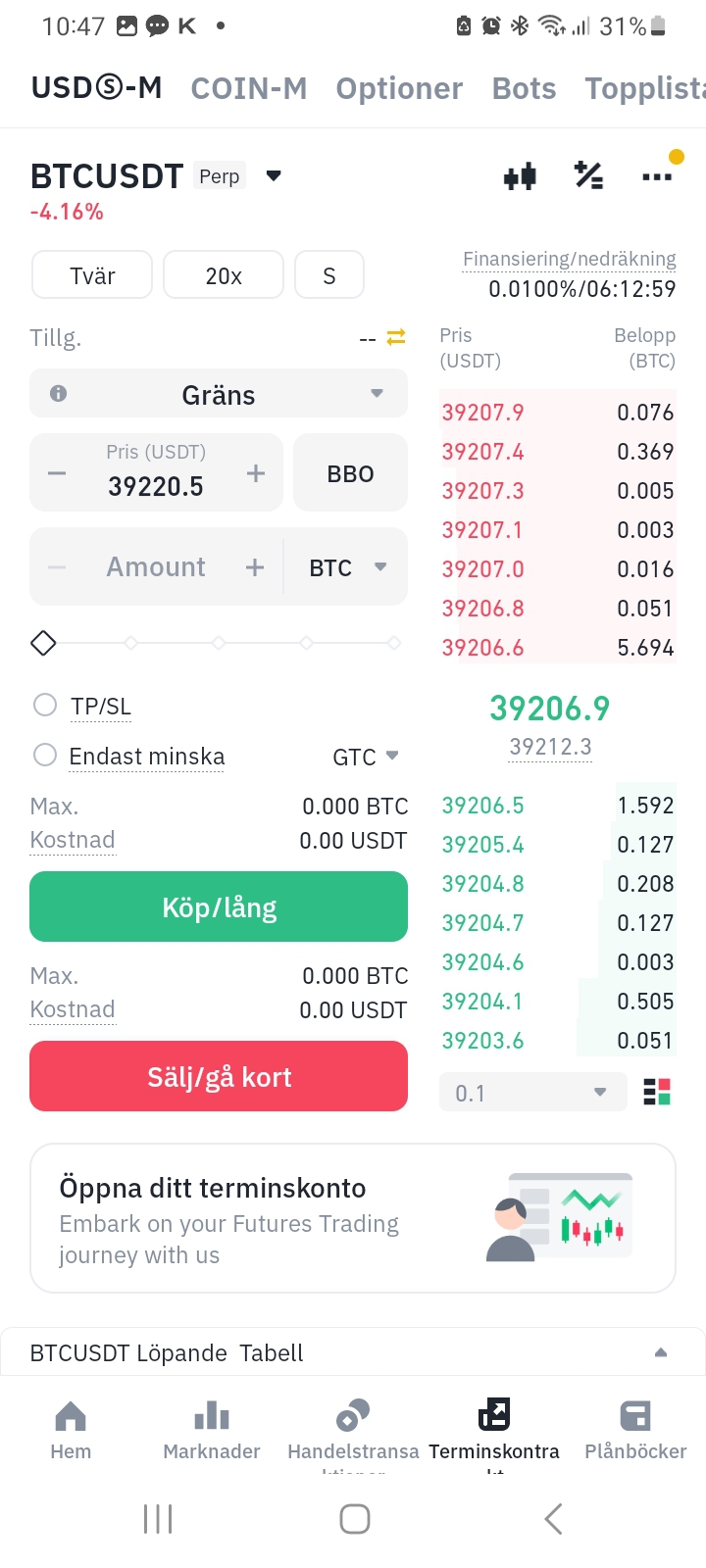Change the Tvär margin mode
The image size is (706, 1568).
pos(92,275)
